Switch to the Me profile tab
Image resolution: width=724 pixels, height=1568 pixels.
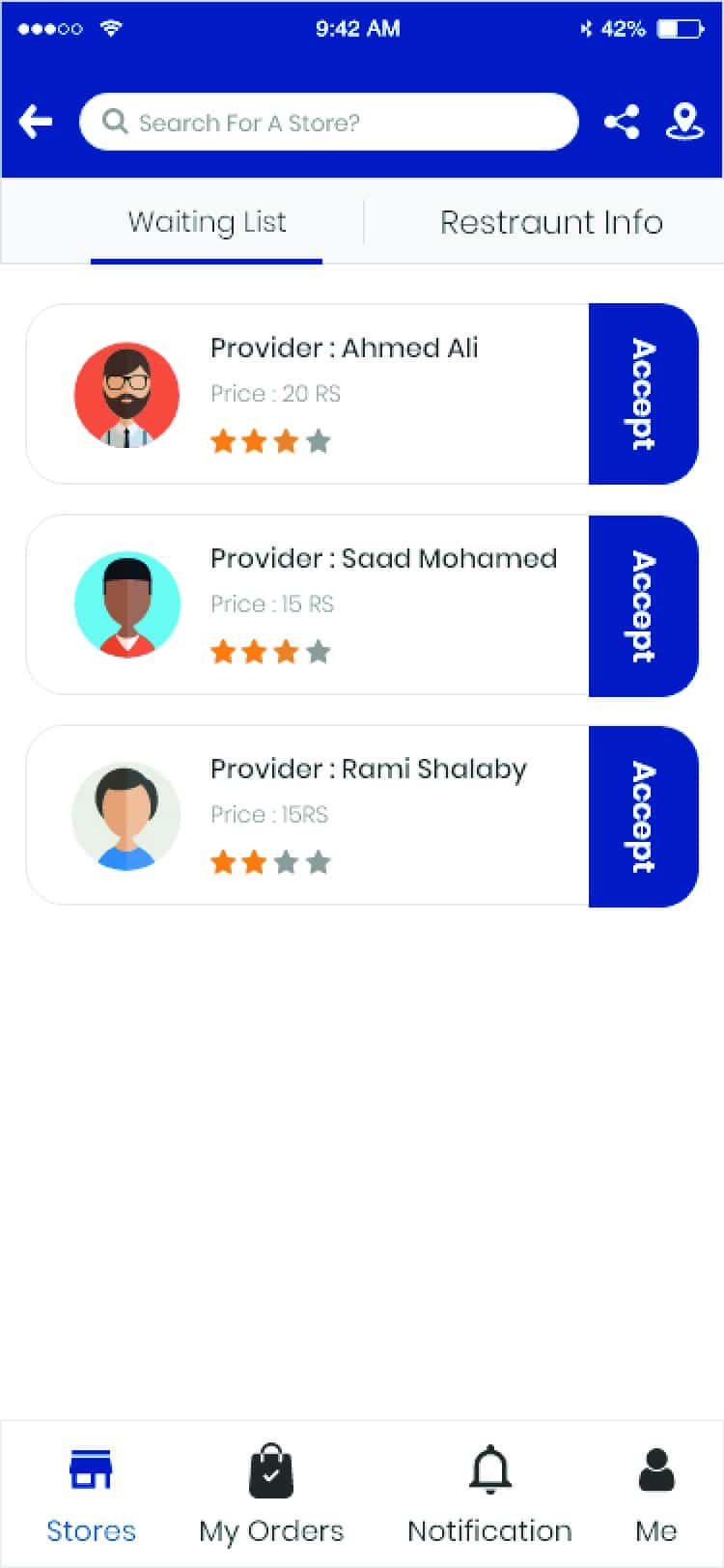[x=656, y=1495]
